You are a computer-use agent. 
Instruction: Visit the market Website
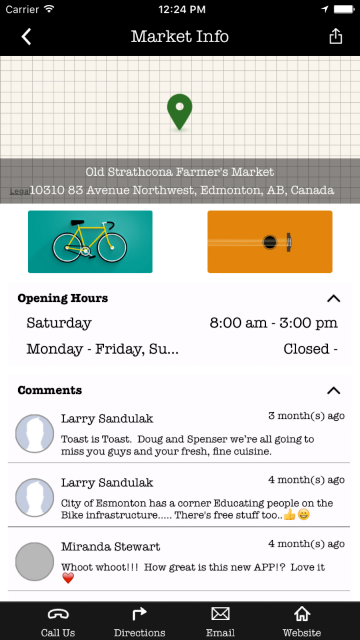click(x=302, y=622)
